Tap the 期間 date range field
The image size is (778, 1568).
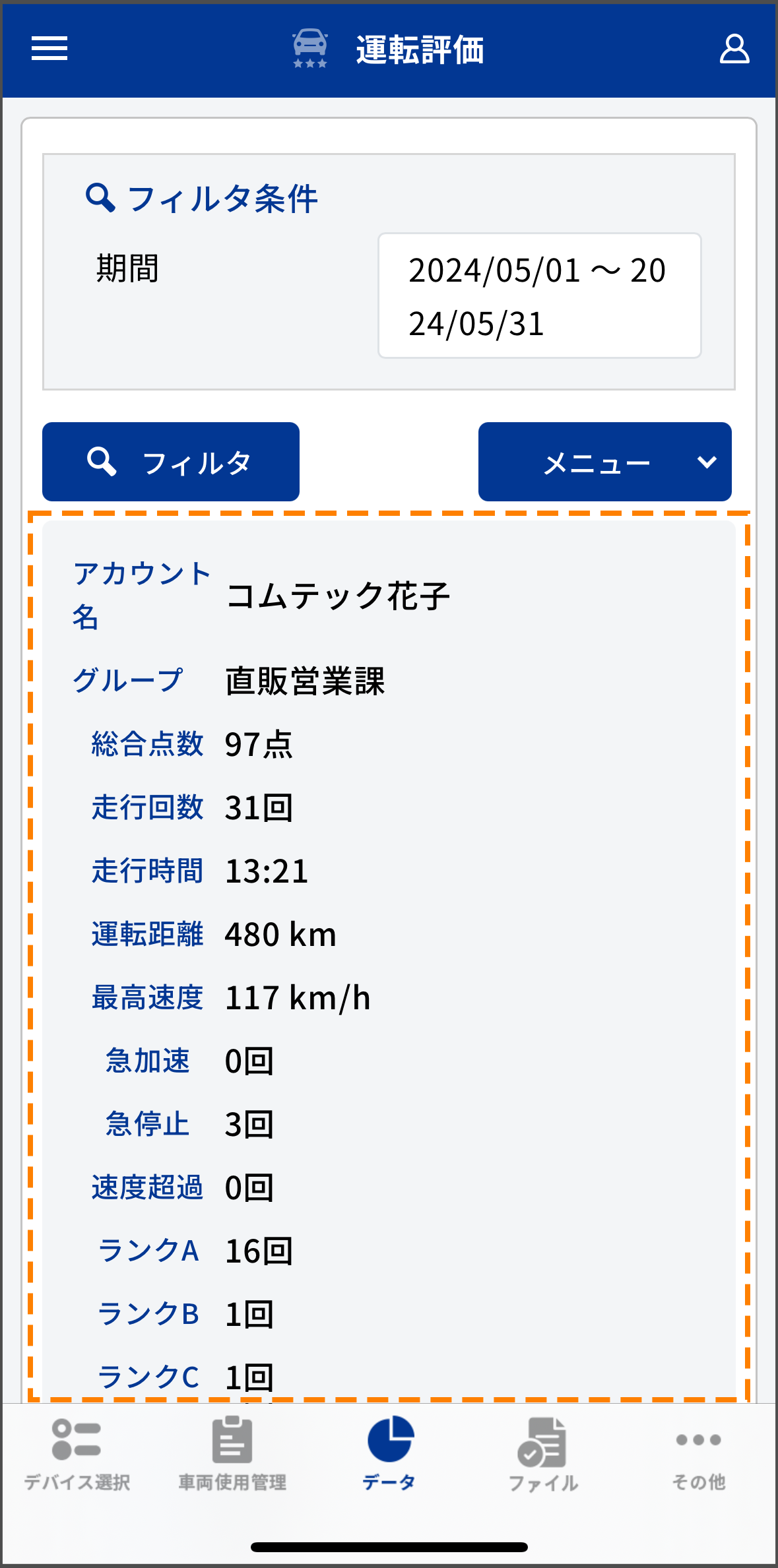point(539,296)
